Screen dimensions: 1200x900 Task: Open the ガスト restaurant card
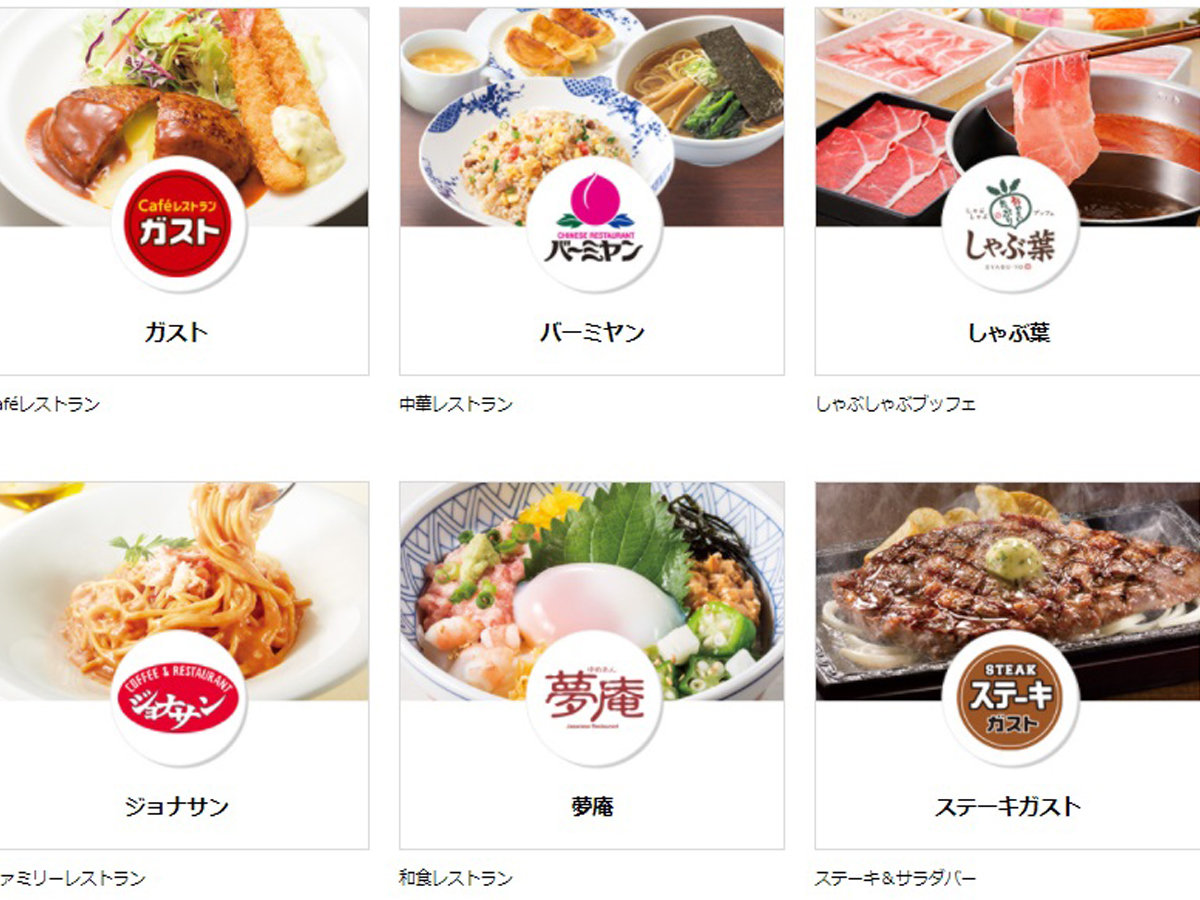point(177,332)
